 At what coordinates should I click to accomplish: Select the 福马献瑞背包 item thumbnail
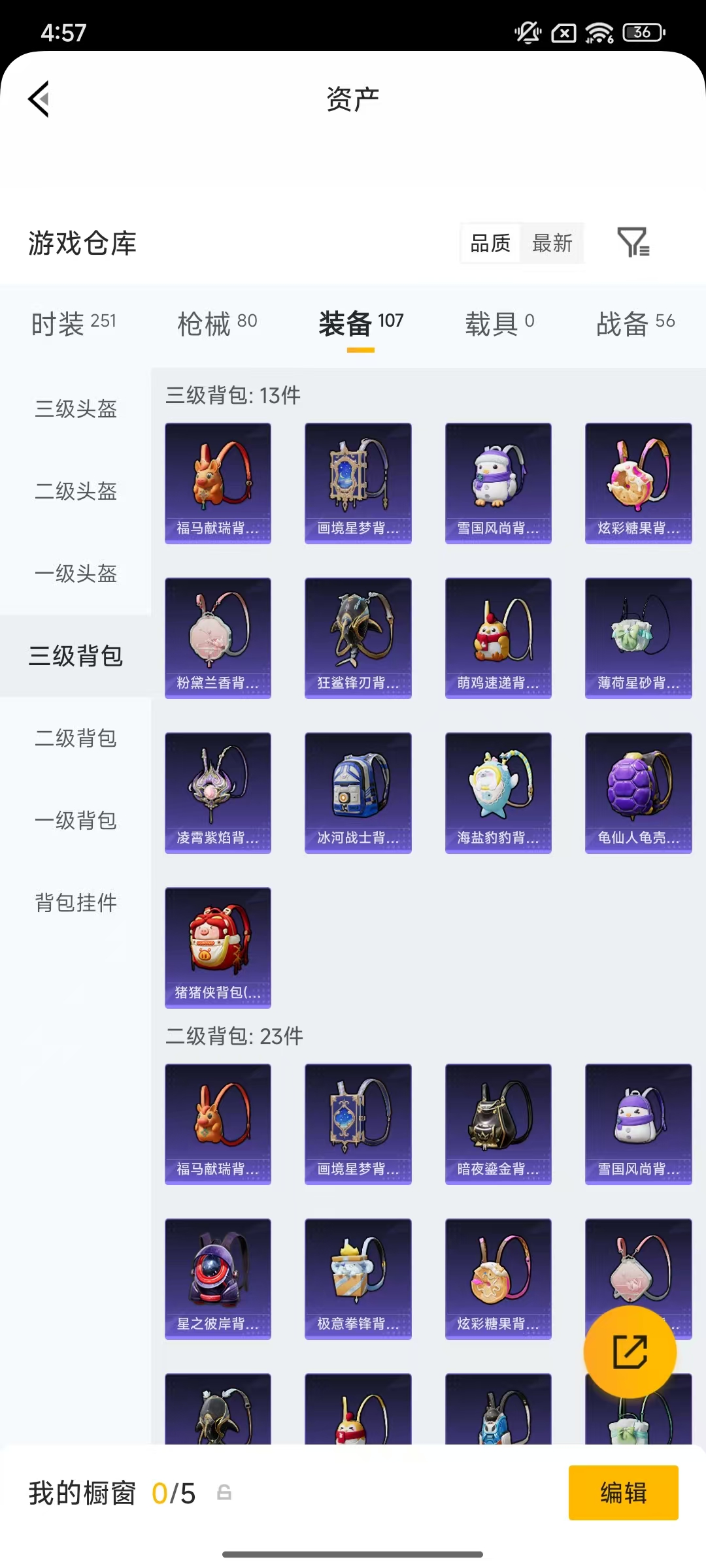[x=217, y=482]
